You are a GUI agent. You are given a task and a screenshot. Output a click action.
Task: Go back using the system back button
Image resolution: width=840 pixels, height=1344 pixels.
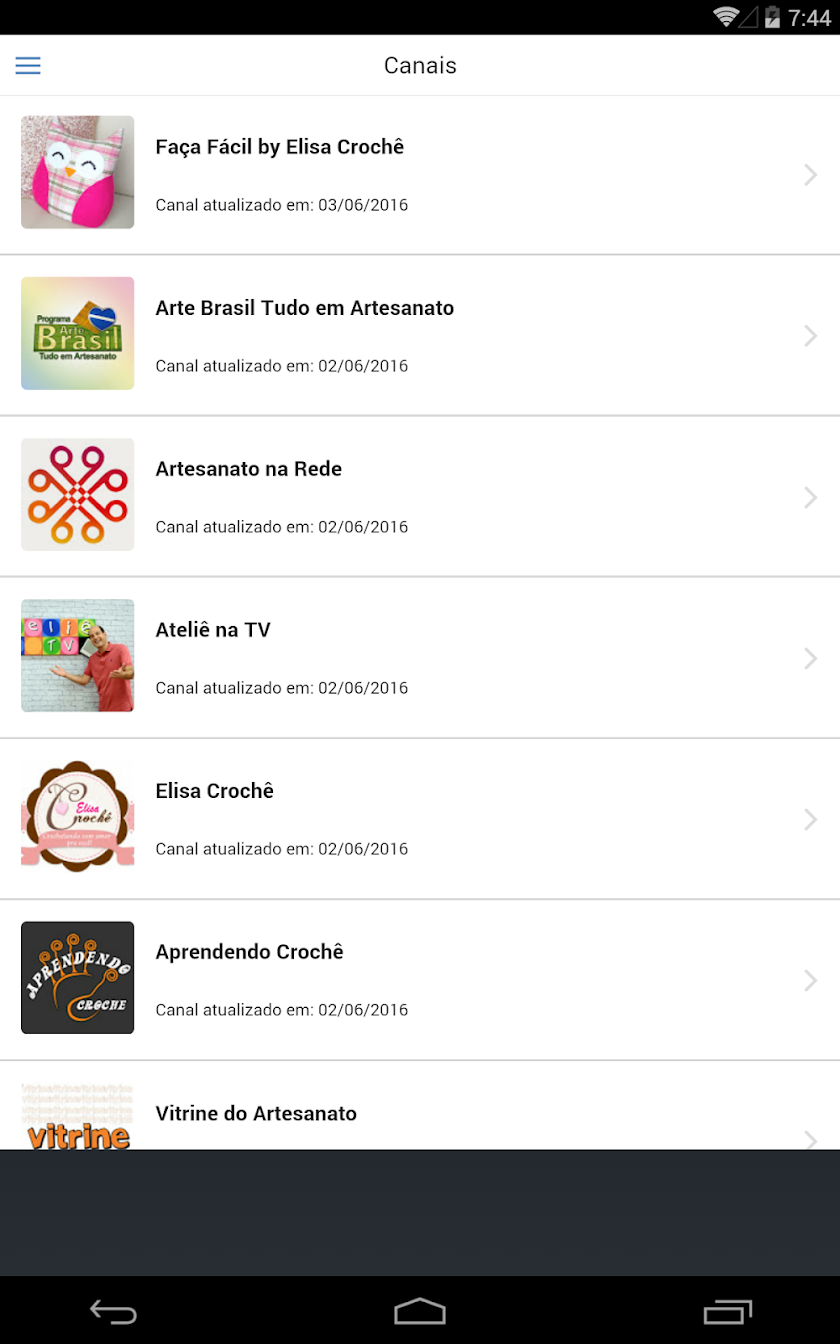point(113,1311)
